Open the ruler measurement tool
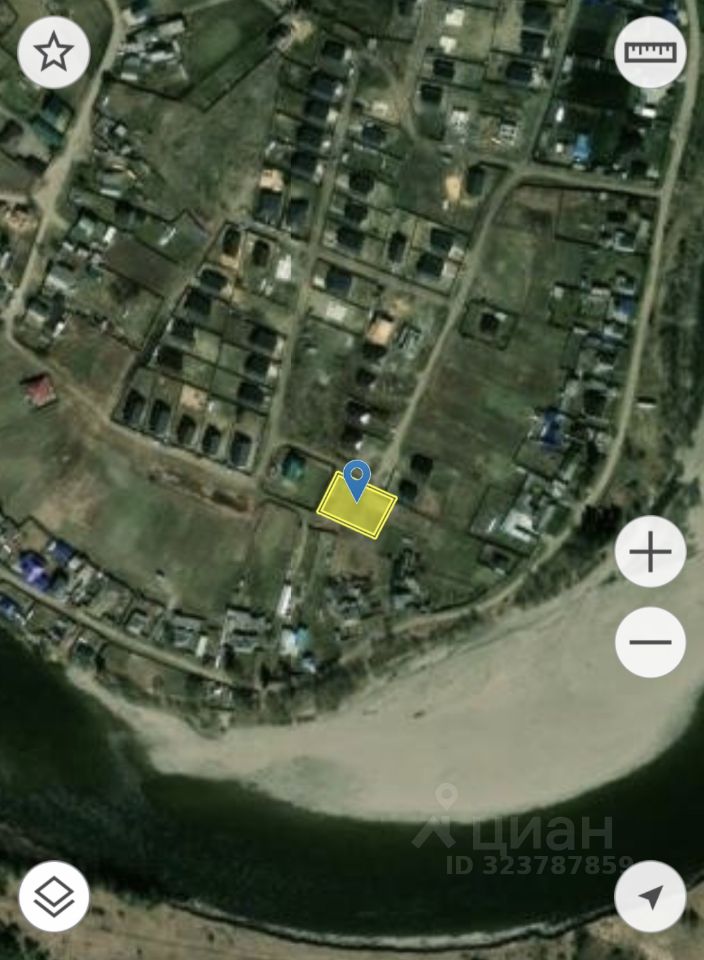 [x=650, y=52]
